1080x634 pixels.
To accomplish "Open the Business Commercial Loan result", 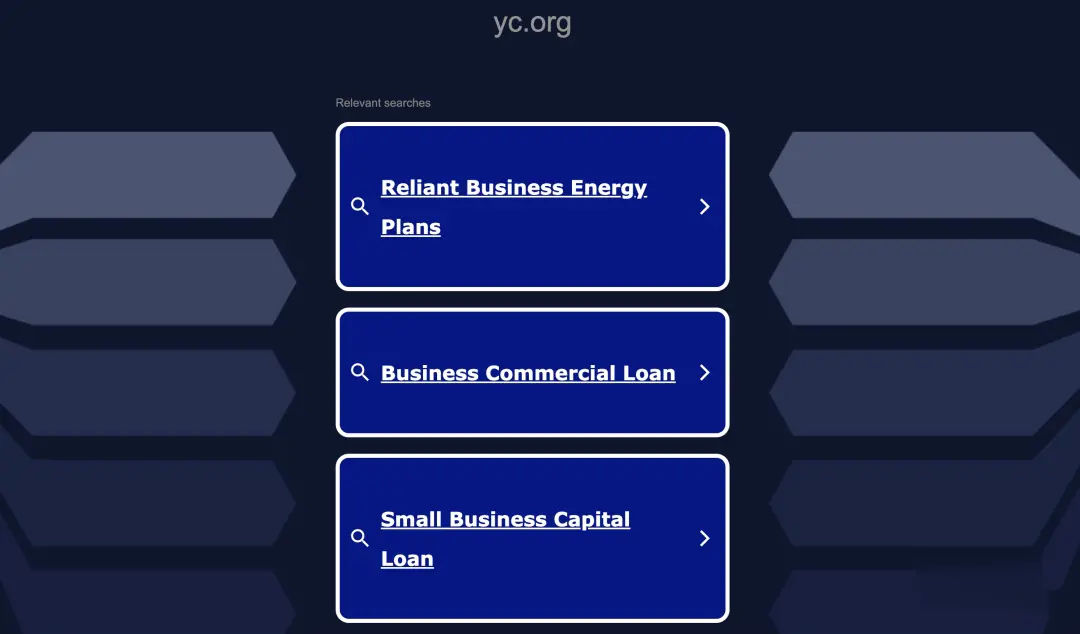I will coord(528,373).
